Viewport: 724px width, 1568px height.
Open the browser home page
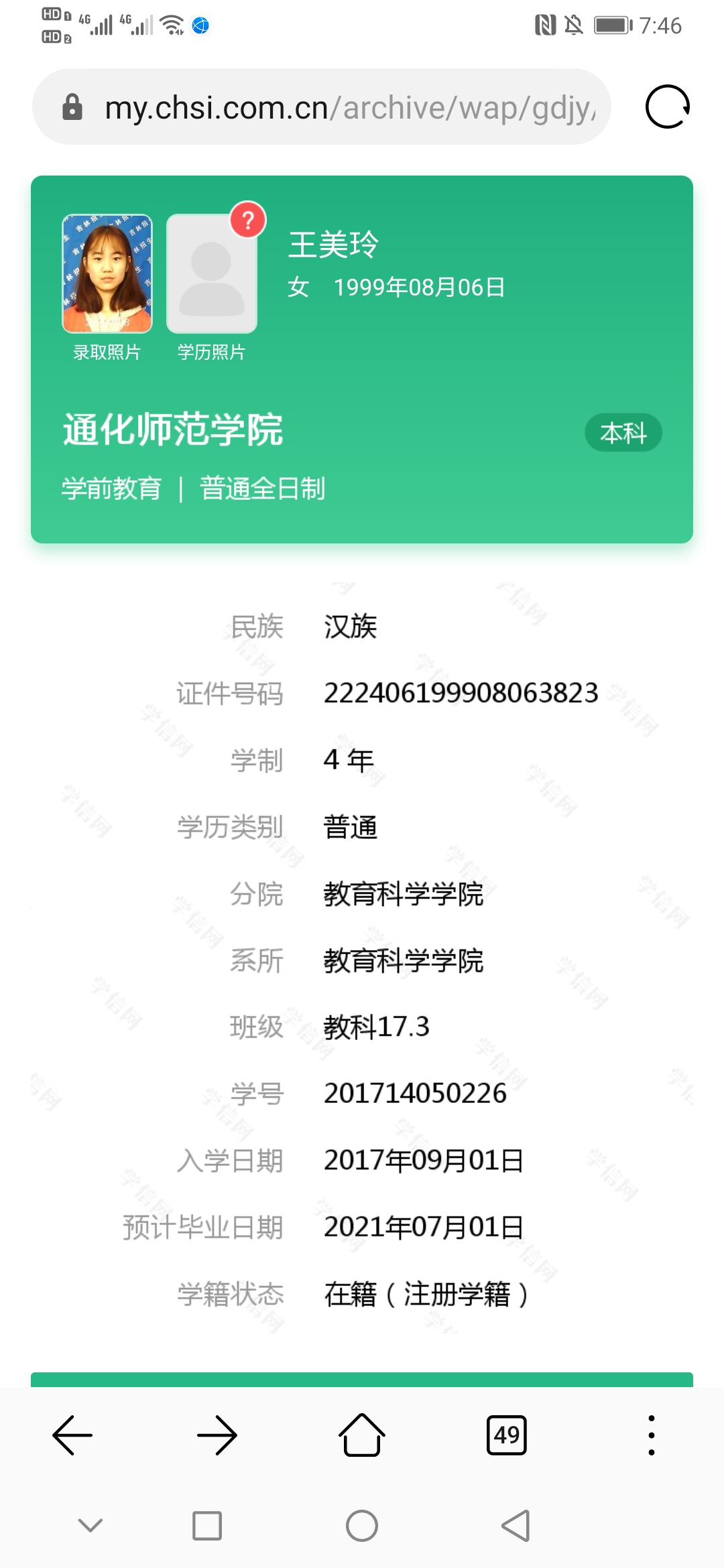click(362, 1435)
